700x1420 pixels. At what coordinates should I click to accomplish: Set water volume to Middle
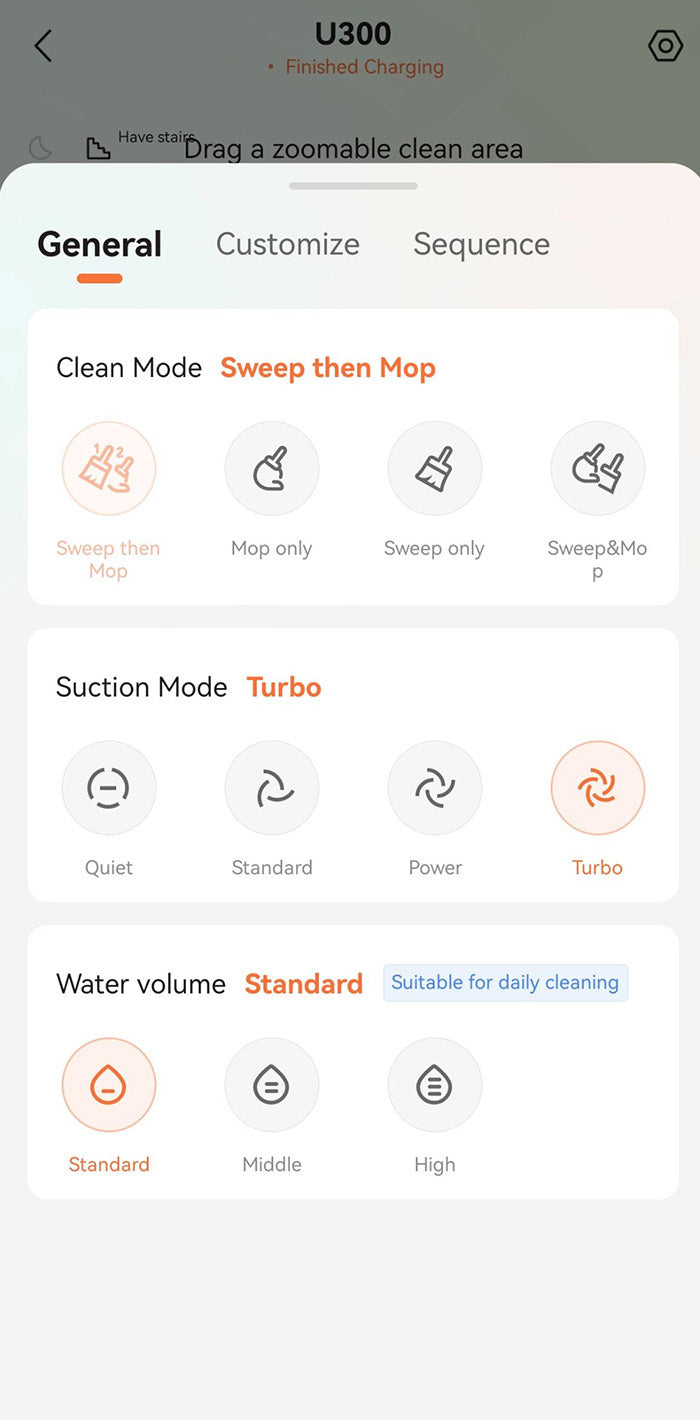[272, 1085]
